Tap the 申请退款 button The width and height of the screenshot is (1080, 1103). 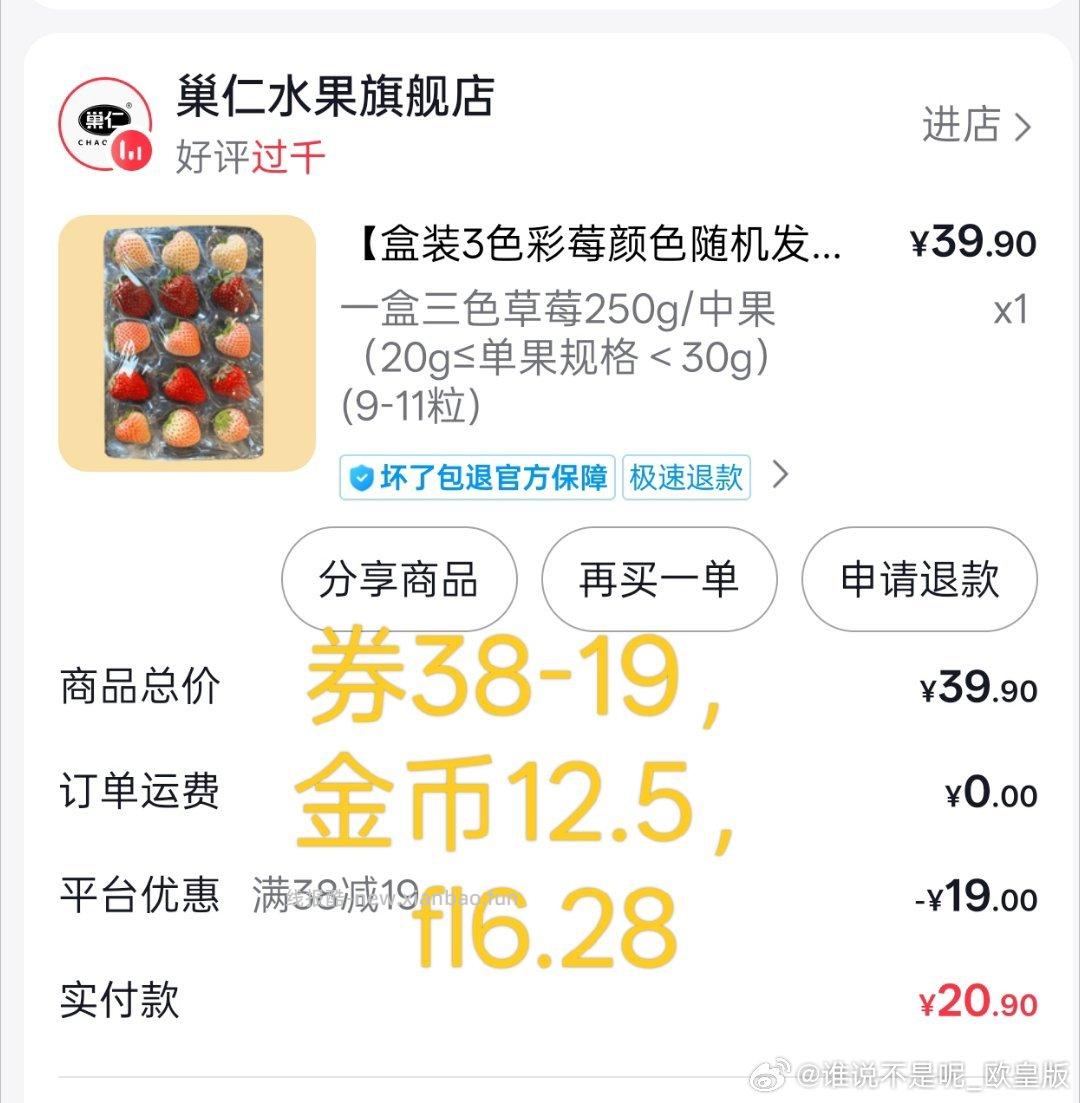pos(918,580)
